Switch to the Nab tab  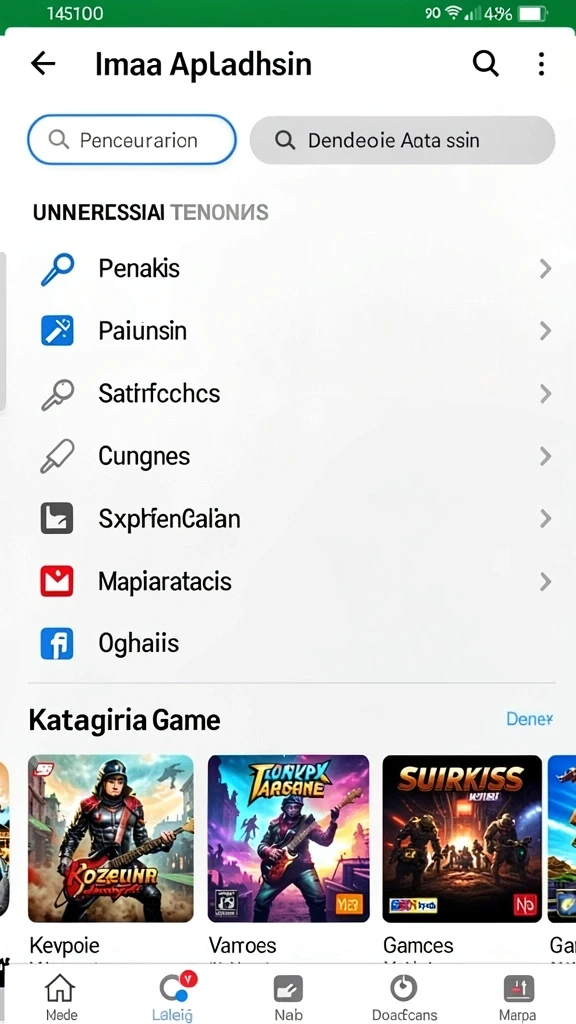[288, 997]
